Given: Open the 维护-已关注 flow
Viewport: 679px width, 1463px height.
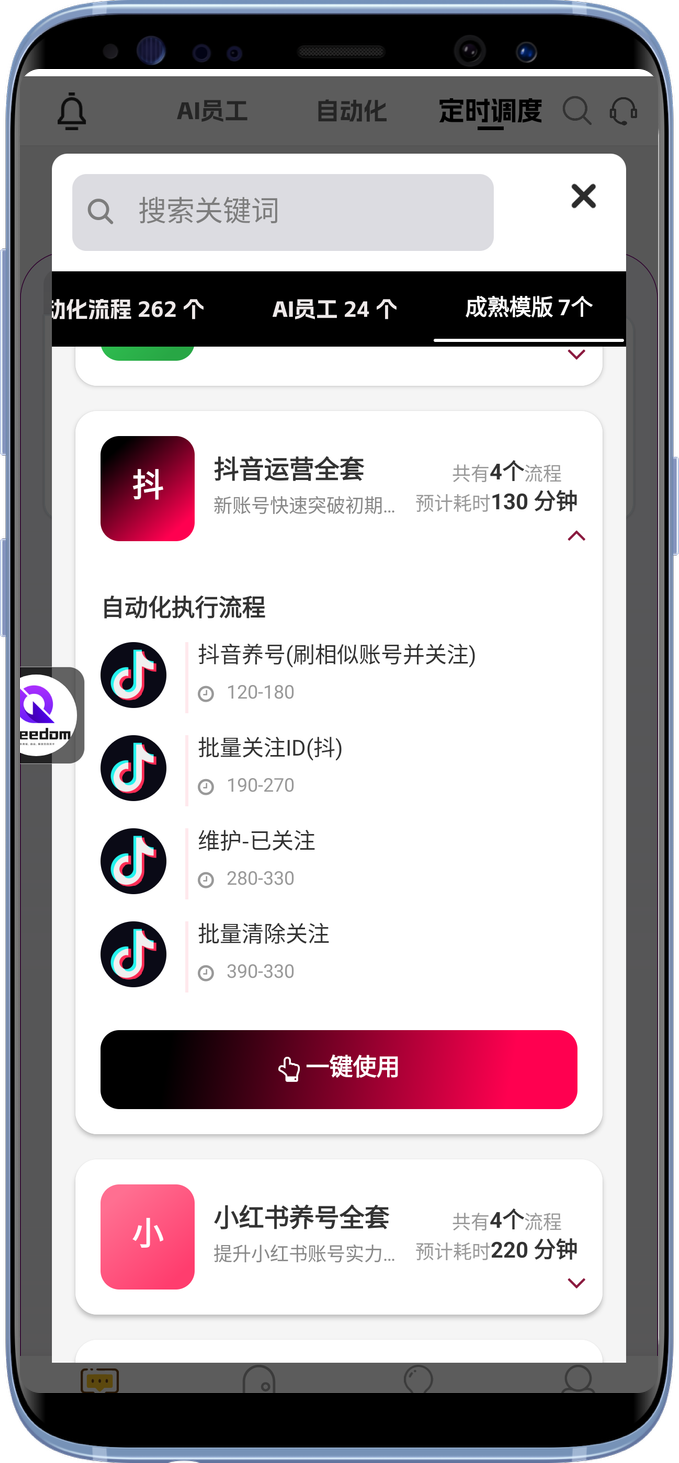Looking at the screenshot, I should click(x=256, y=841).
